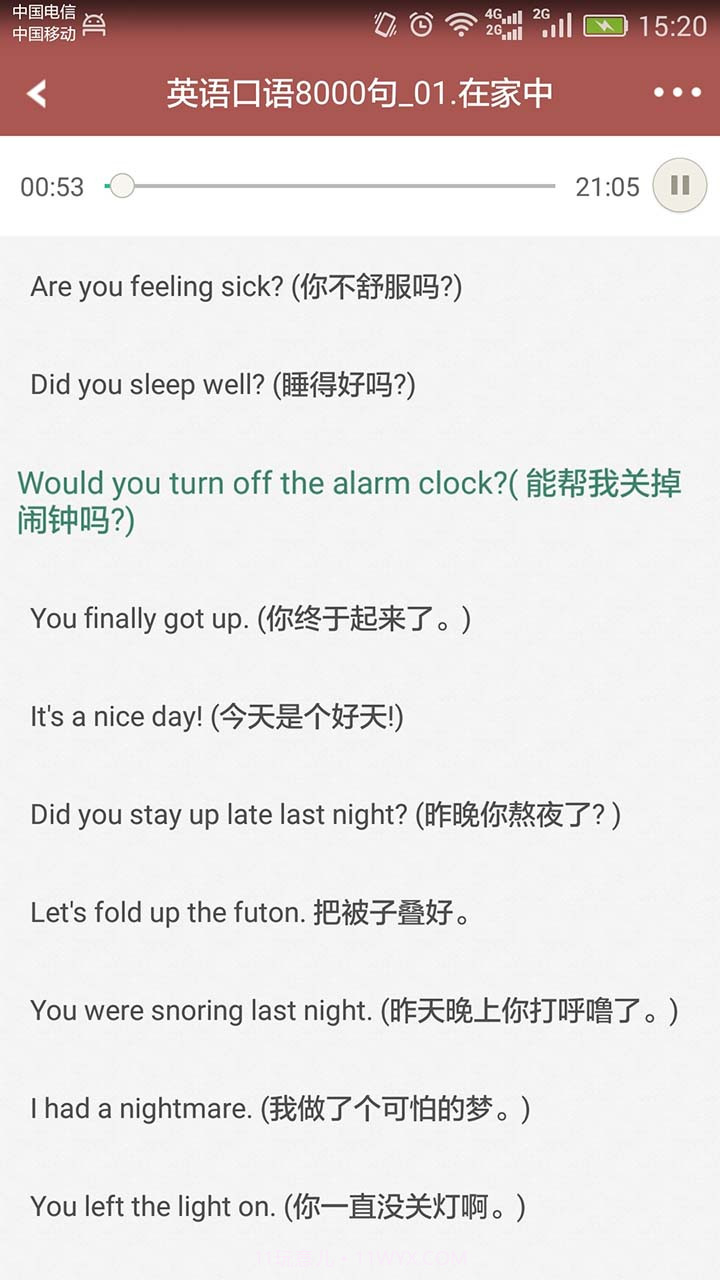Select the "Did you sleep well?" line

(222, 385)
